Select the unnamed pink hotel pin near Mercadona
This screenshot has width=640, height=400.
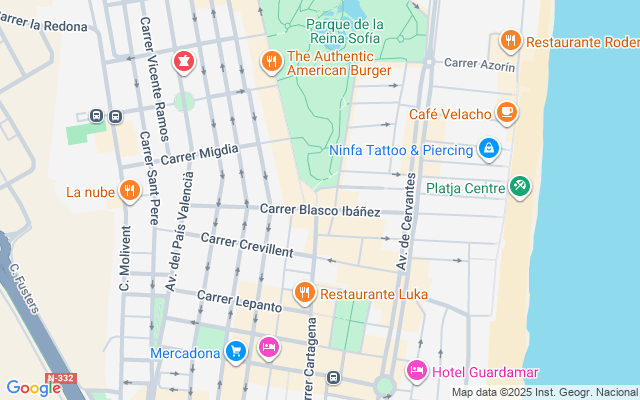pyautogui.click(x=269, y=349)
